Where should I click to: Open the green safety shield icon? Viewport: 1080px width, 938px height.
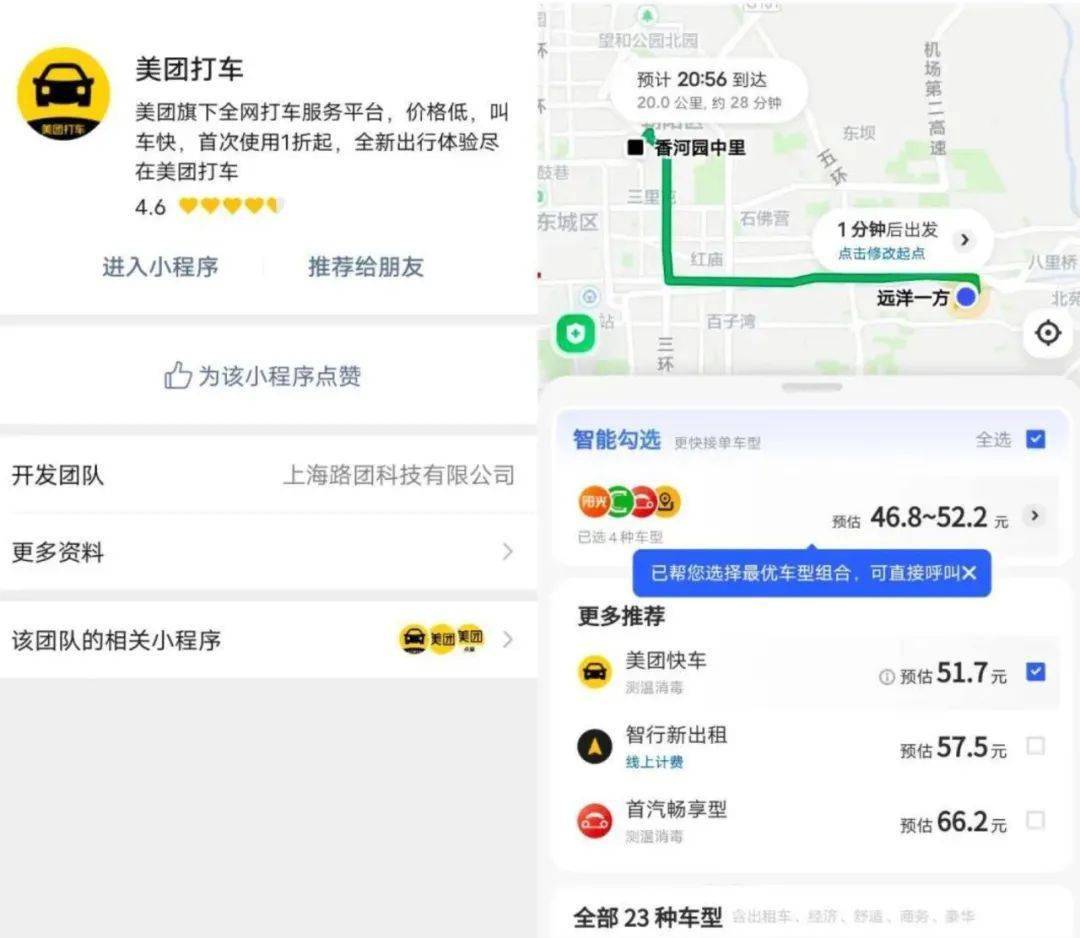(575, 334)
